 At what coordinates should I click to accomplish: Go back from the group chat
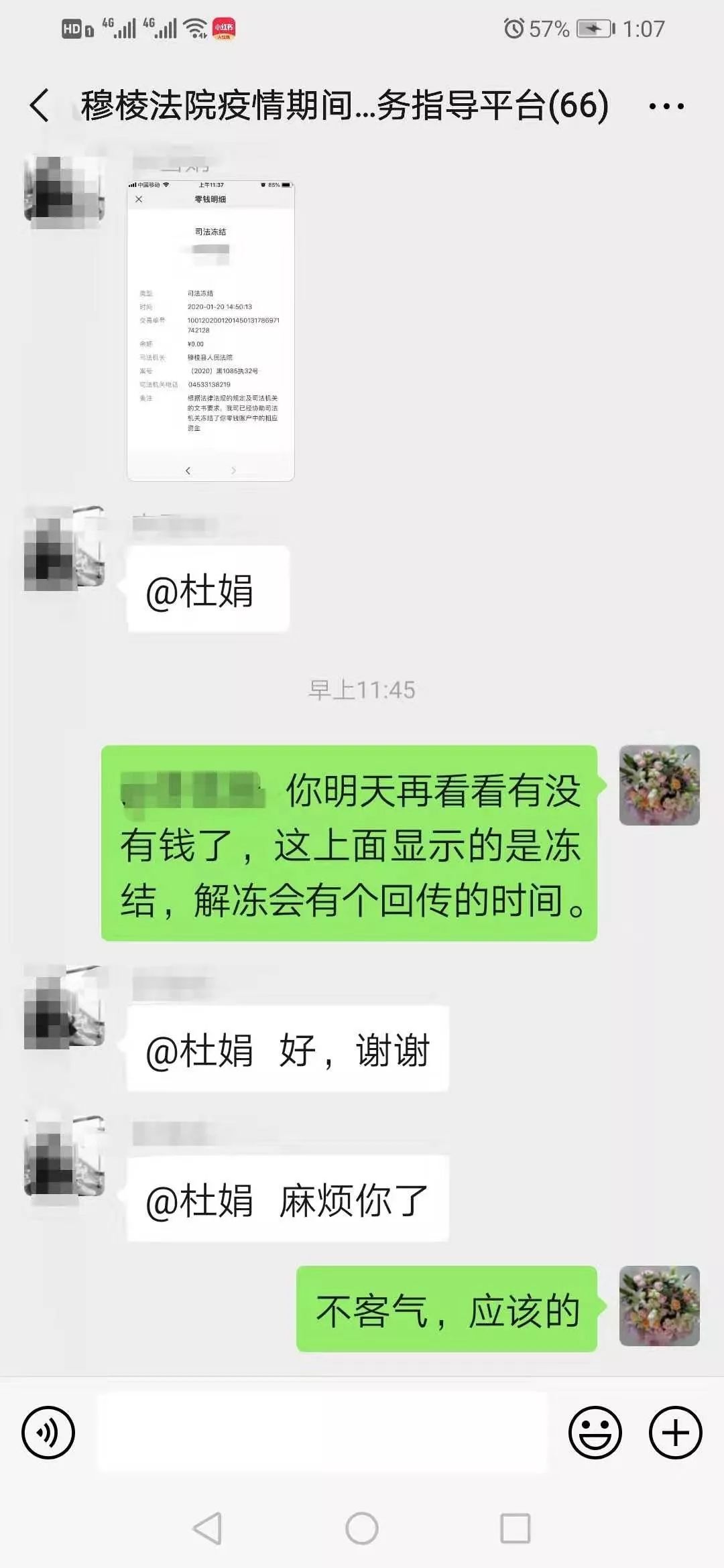(x=40, y=106)
